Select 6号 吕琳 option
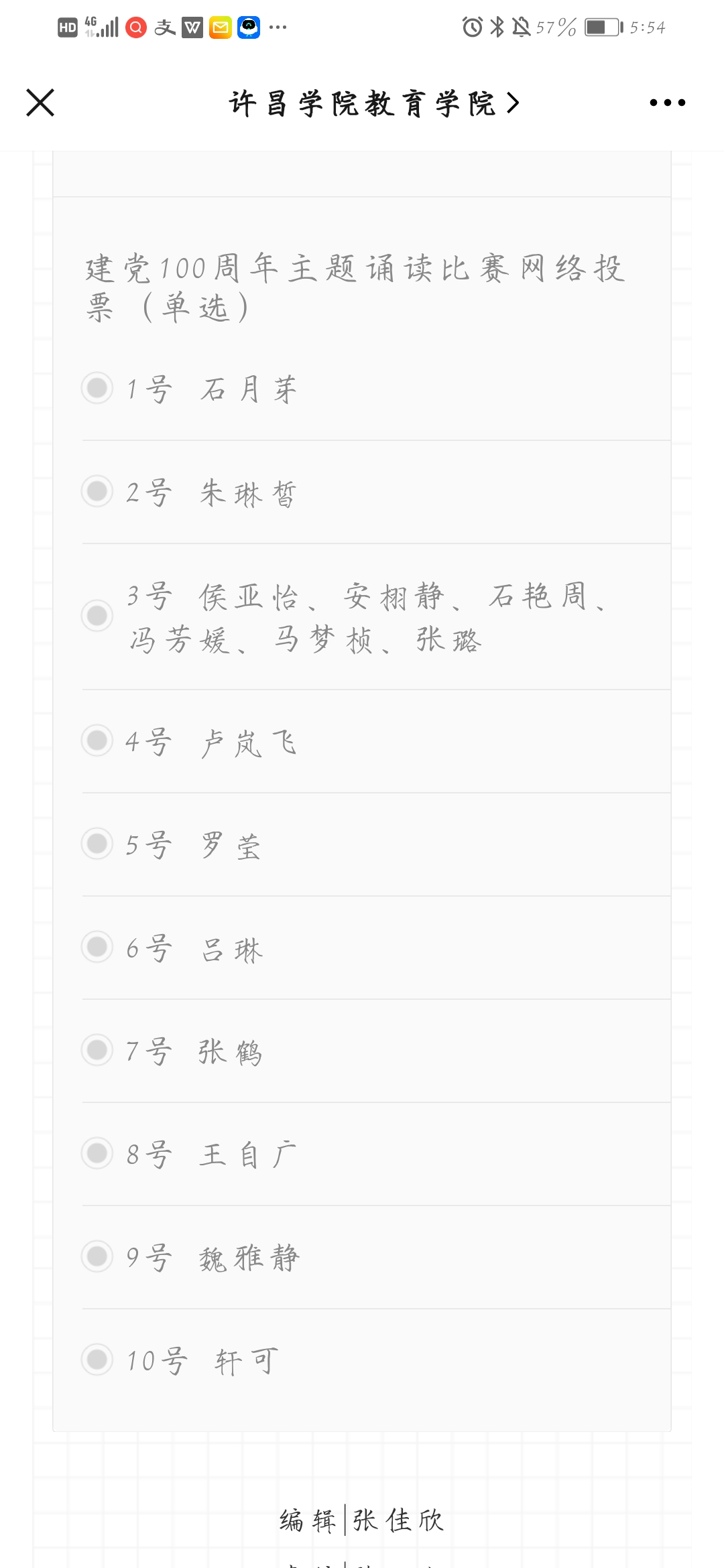Viewport: 724px width, 1568px height. (x=97, y=947)
